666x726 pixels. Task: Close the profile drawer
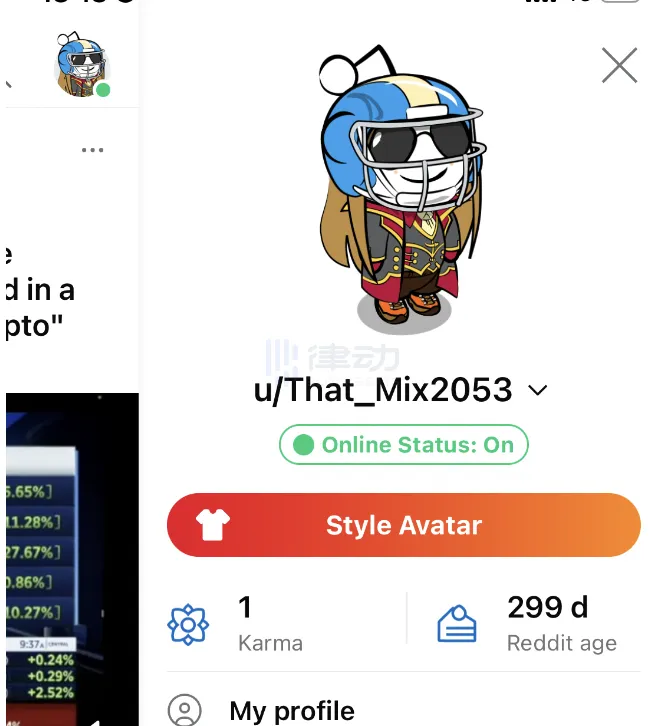619,66
